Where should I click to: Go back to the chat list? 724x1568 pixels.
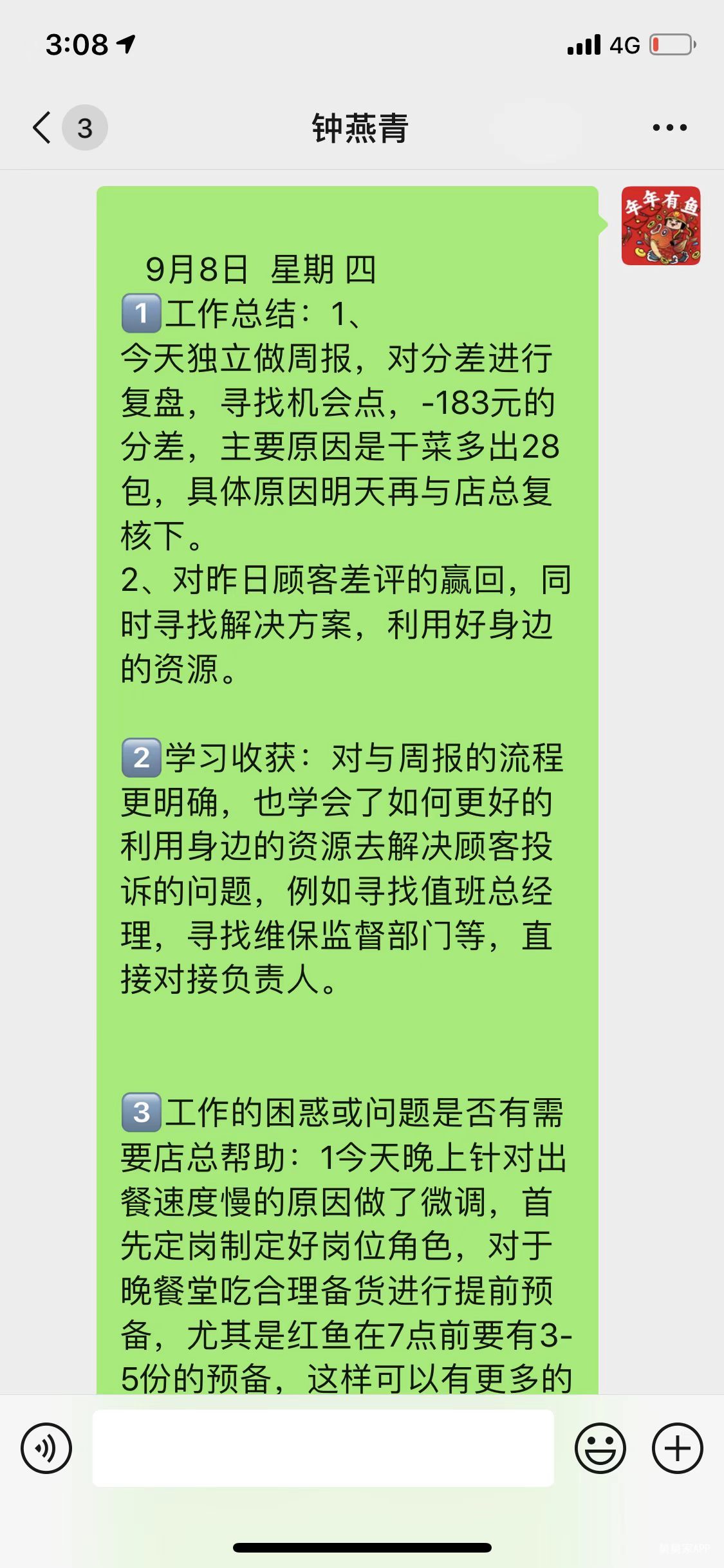coord(42,127)
